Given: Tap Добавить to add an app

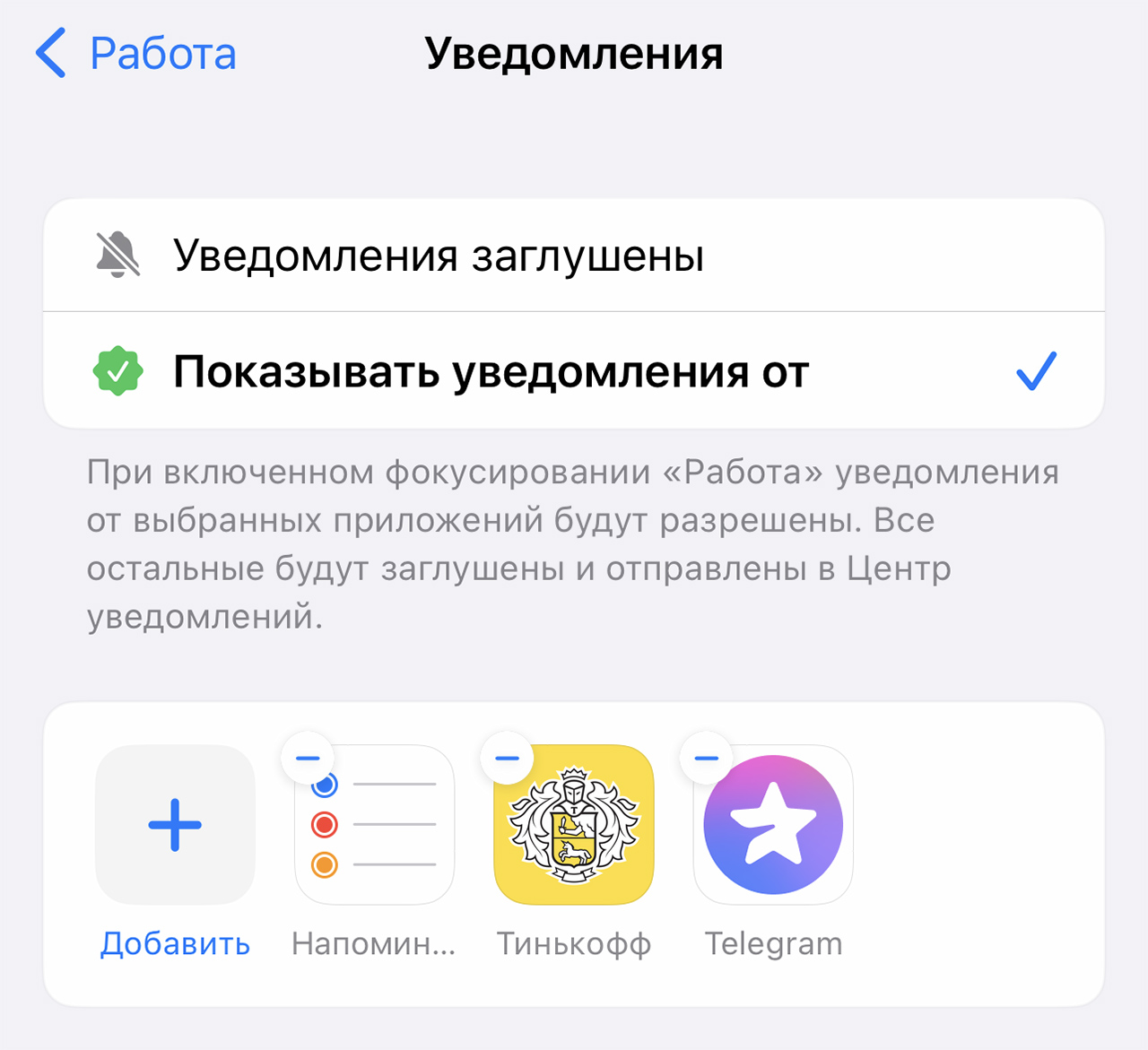Looking at the screenshot, I should [175, 826].
